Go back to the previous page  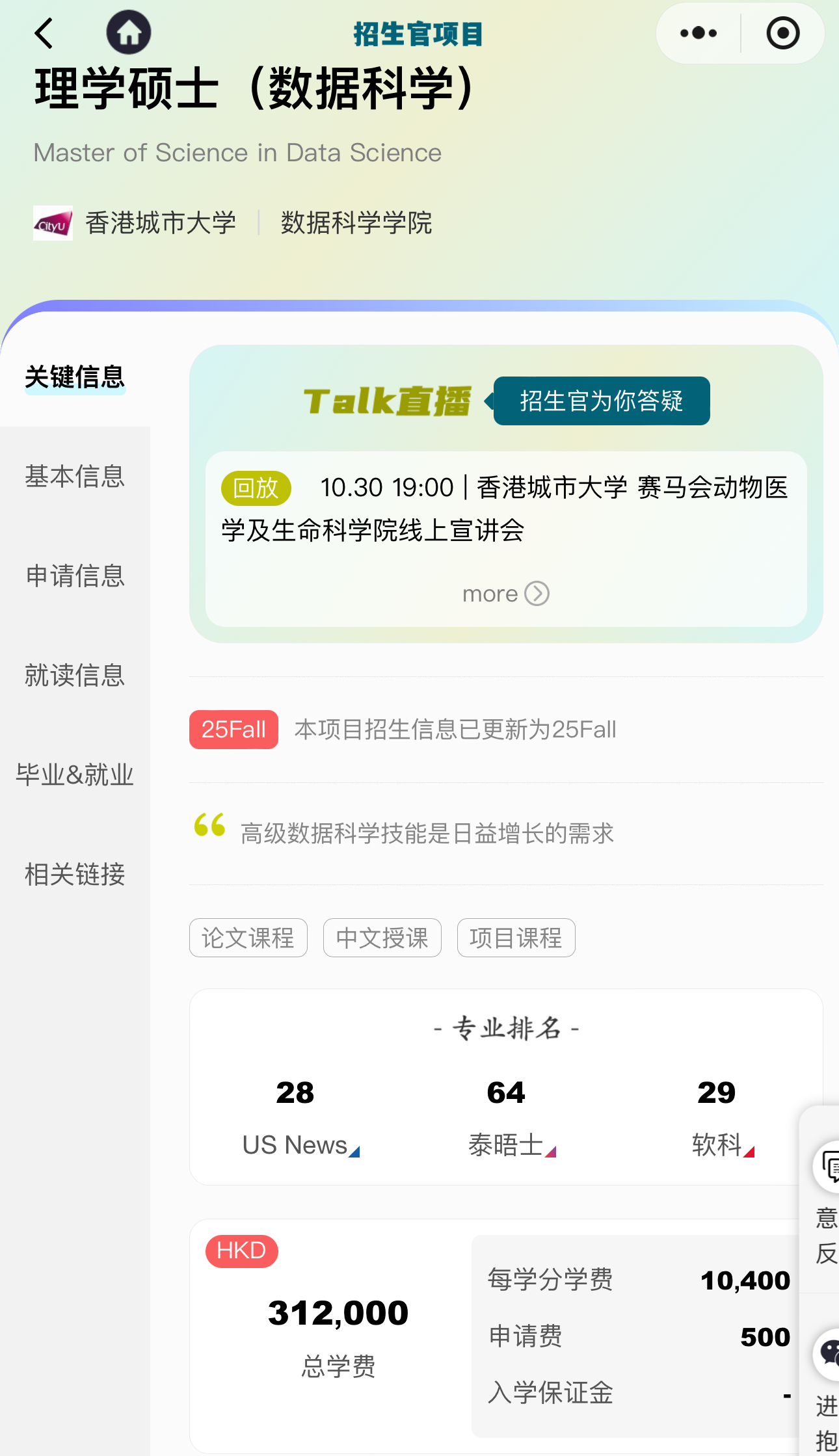[44, 33]
